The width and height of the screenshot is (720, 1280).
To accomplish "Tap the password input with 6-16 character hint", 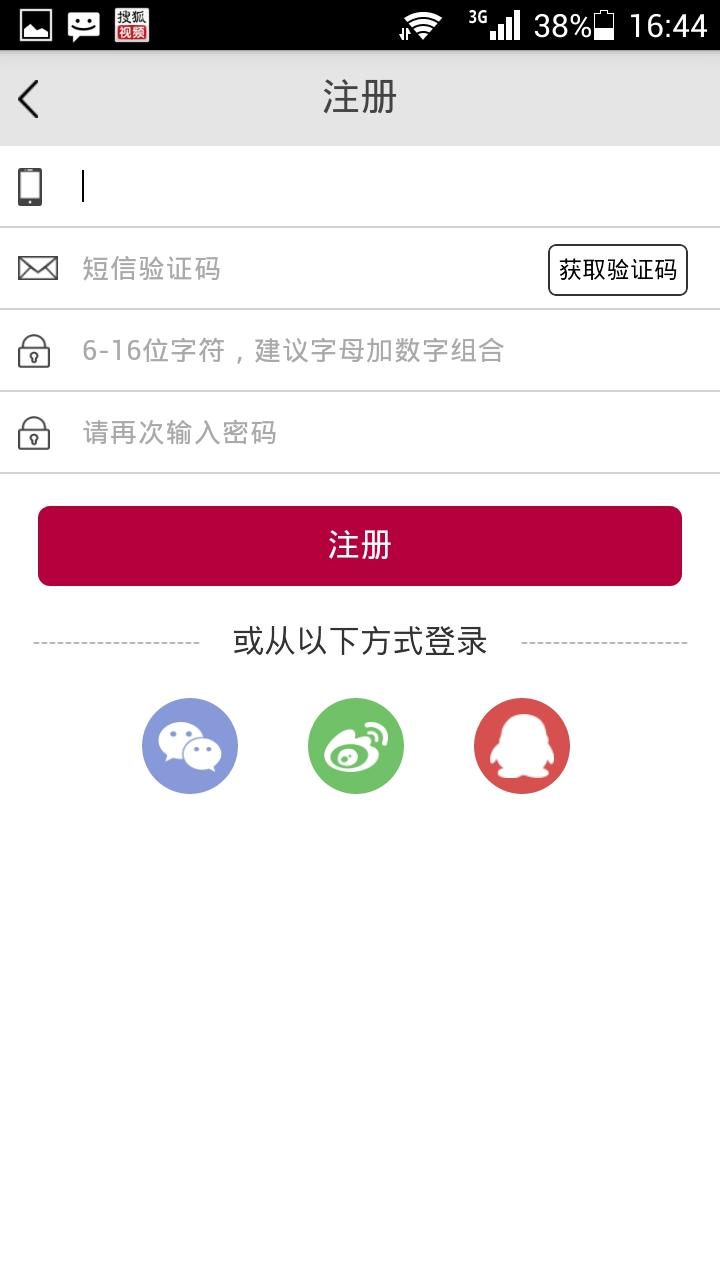I will pos(300,351).
